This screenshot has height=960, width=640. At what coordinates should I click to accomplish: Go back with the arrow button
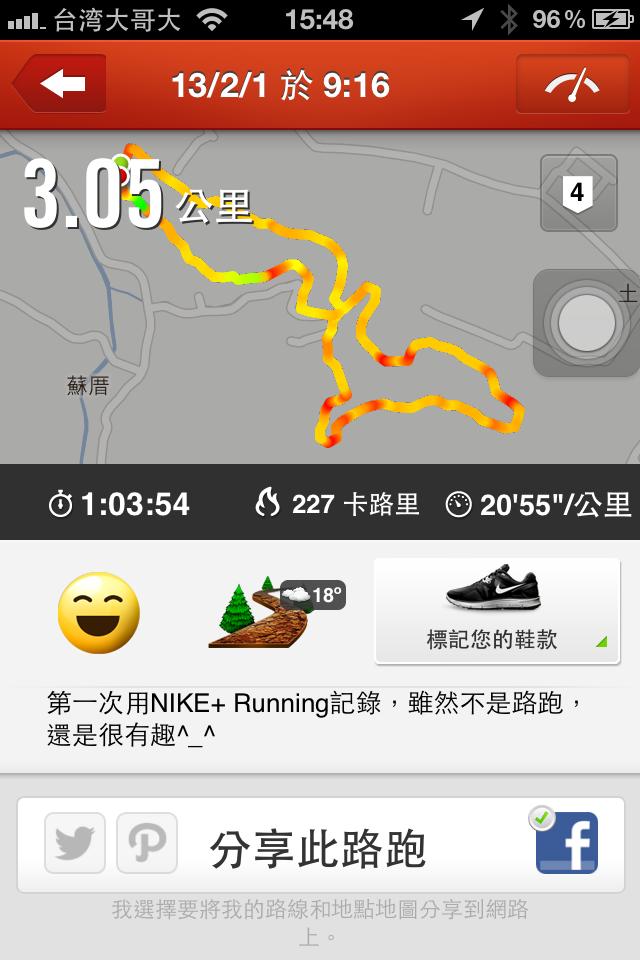(x=60, y=84)
